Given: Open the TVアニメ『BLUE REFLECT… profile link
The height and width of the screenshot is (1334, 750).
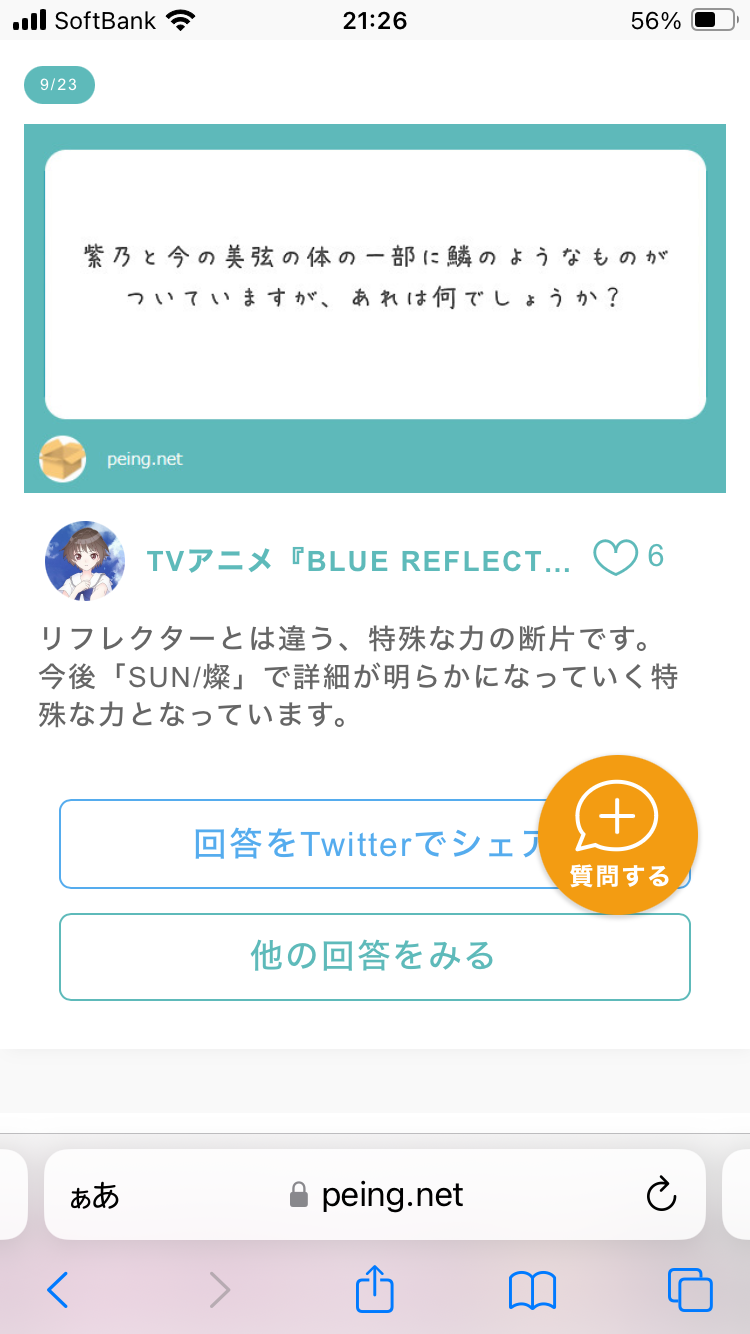Looking at the screenshot, I should [x=358, y=561].
